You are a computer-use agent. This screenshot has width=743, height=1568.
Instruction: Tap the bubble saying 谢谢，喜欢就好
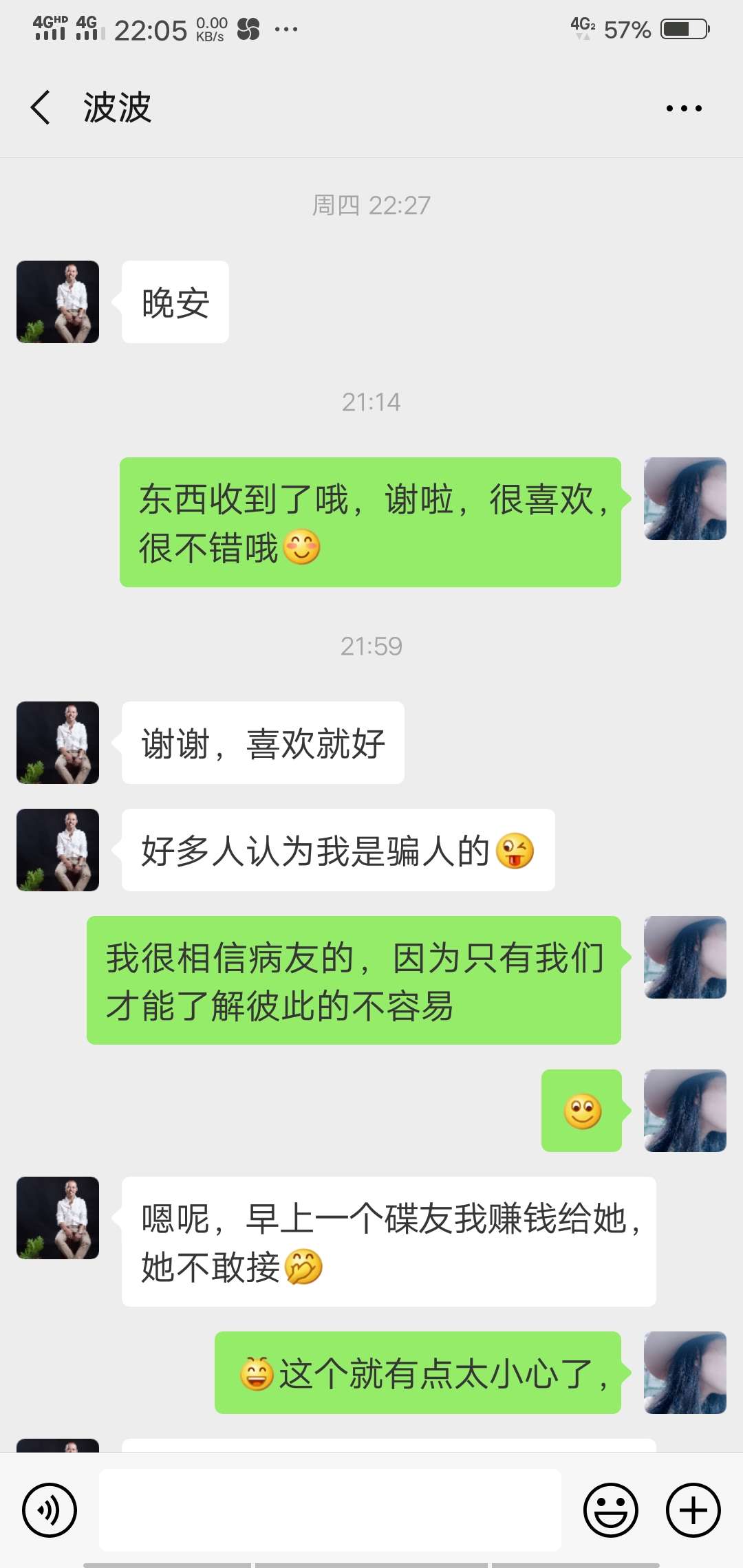coord(263,743)
